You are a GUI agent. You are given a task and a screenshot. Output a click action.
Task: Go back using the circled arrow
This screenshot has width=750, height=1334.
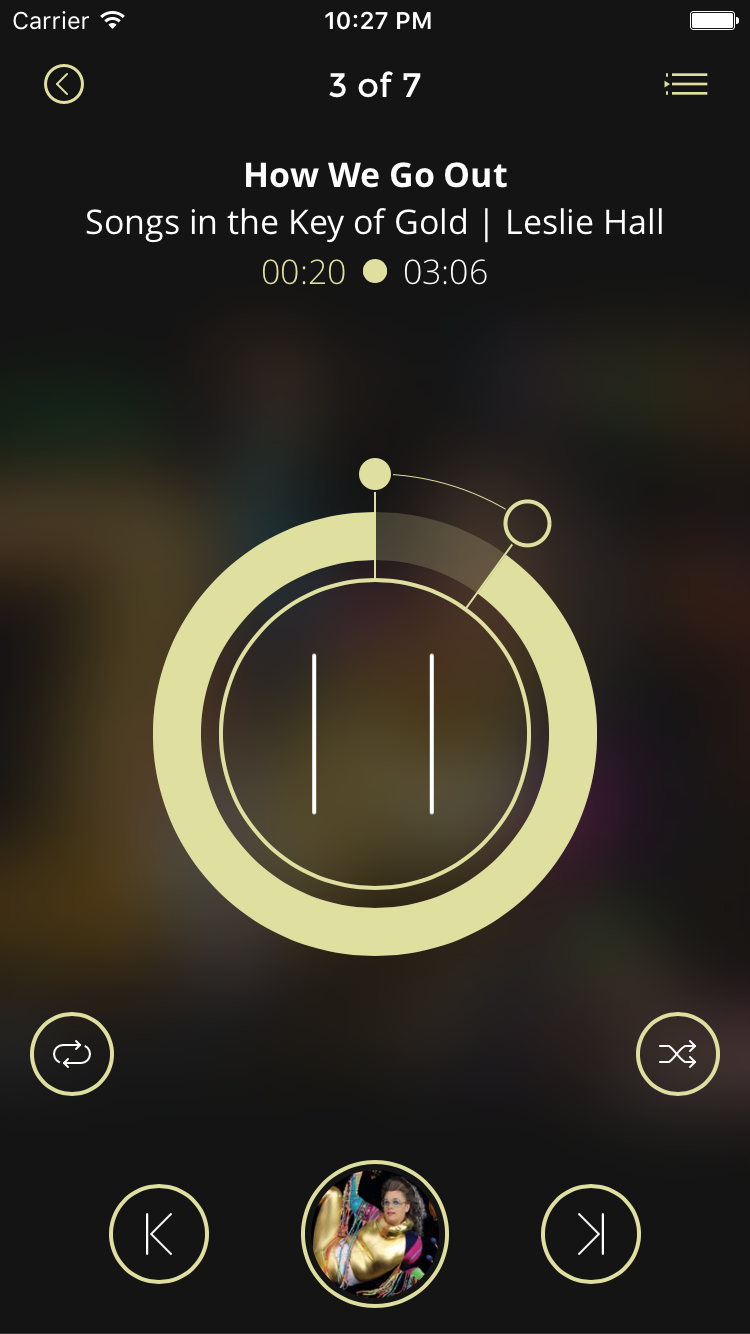tap(64, 85)
